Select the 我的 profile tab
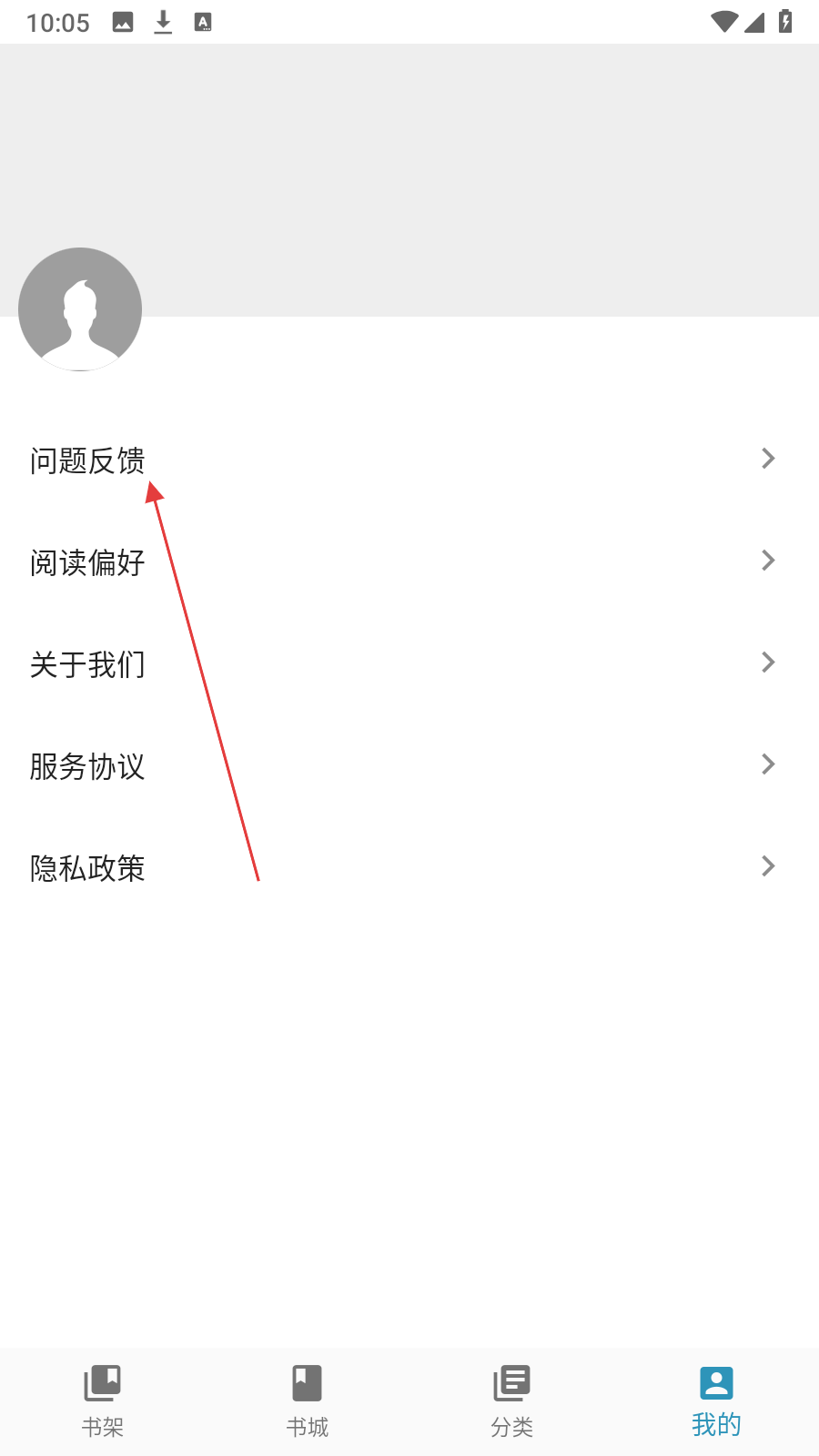 [716, 1401]
